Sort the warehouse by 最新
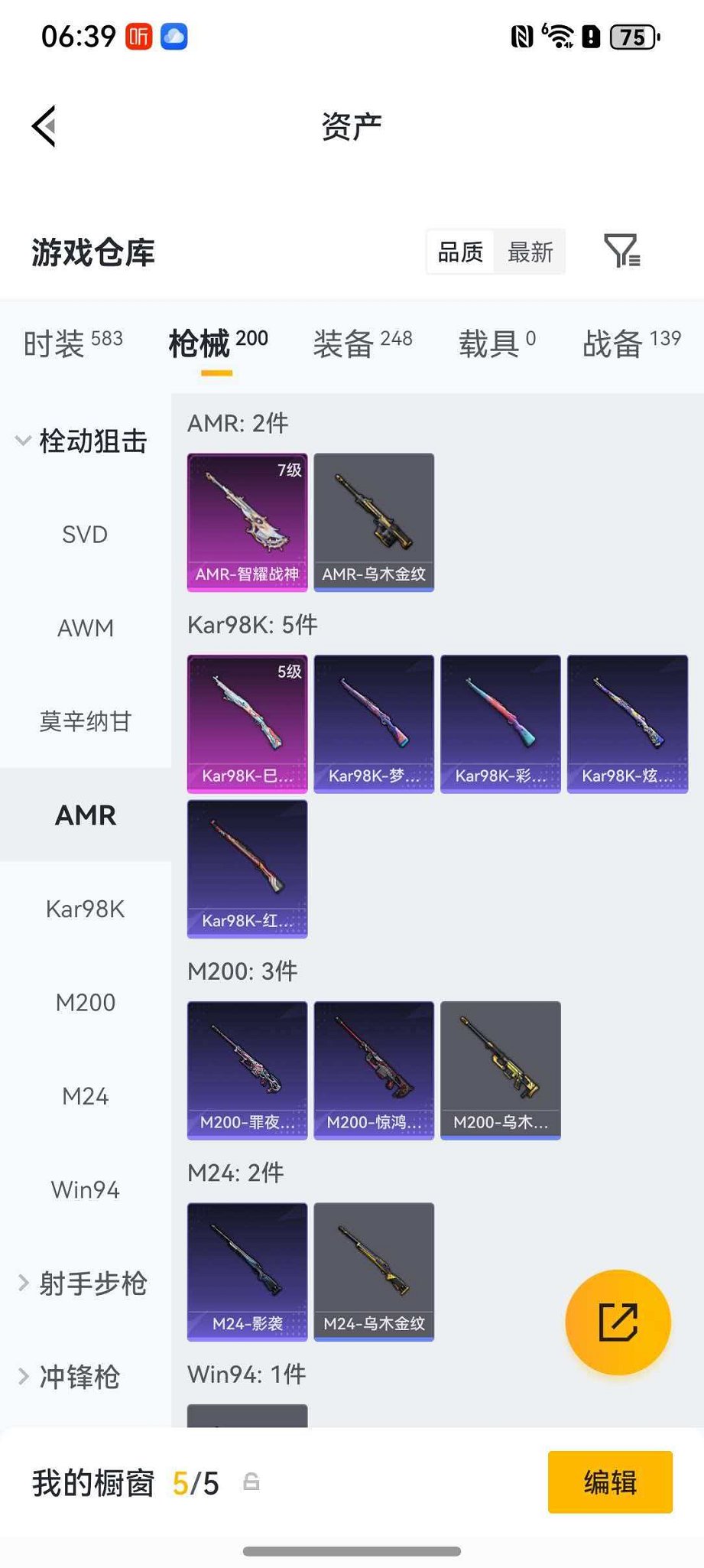The image size is (704, 1568). 530,252
